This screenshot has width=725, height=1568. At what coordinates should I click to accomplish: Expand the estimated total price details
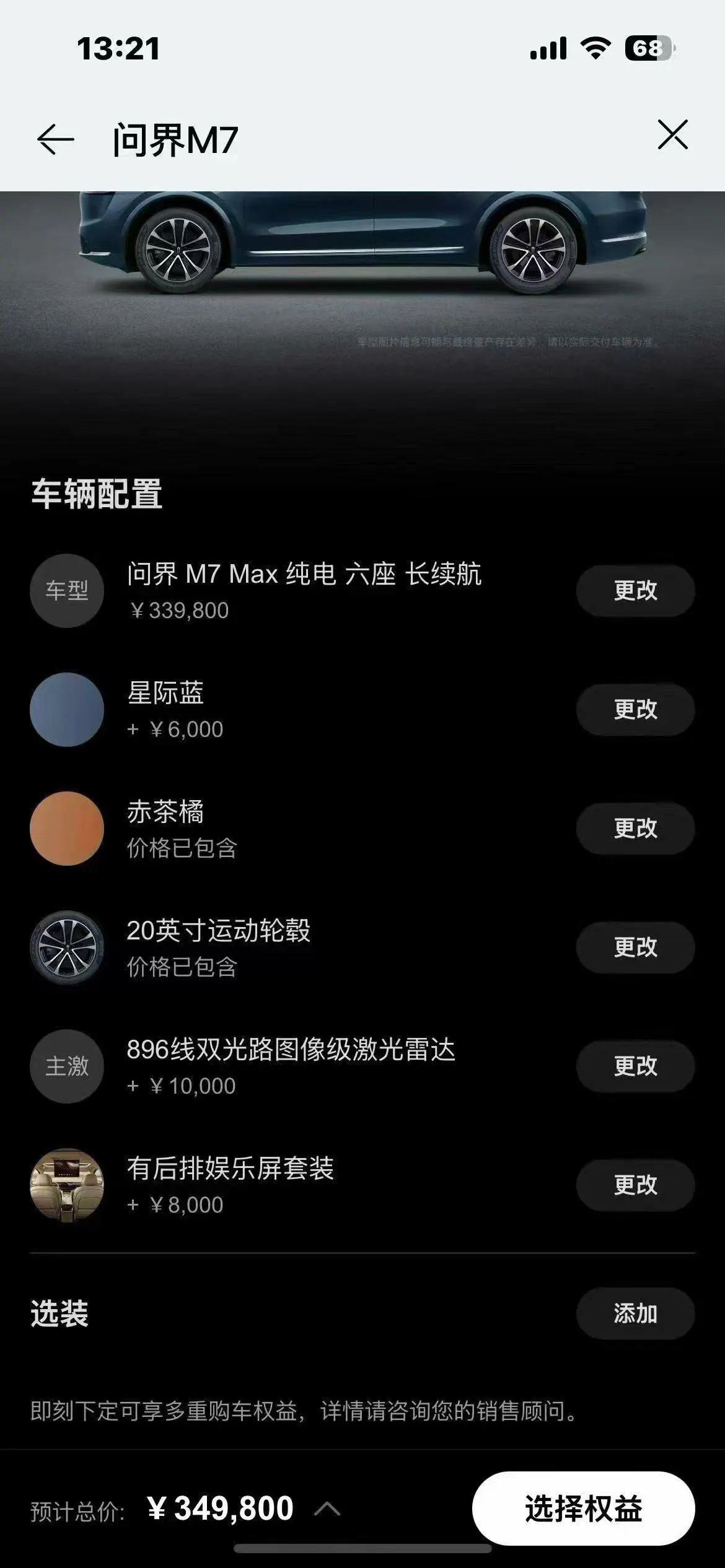click(x=327, y=1509)
